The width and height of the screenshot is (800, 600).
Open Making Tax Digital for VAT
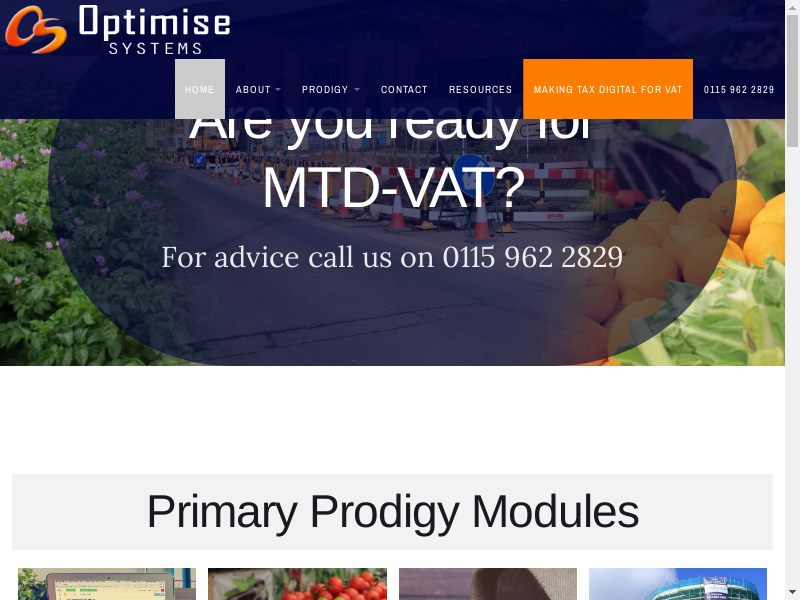pyautogui.click(x=608, y=89)
